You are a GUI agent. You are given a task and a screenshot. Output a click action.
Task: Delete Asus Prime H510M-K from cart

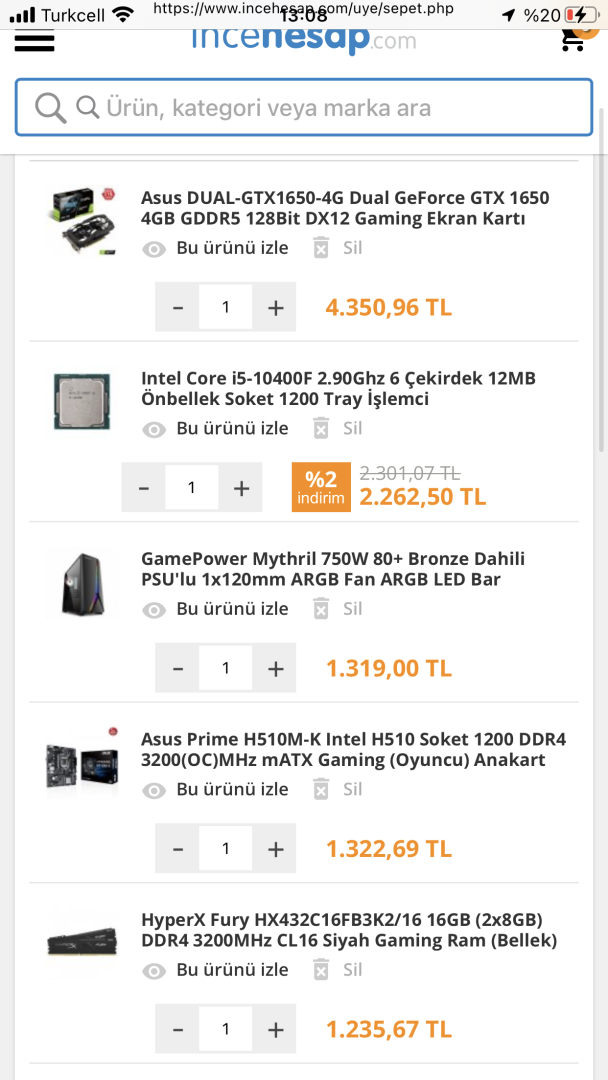click(337, 789)
